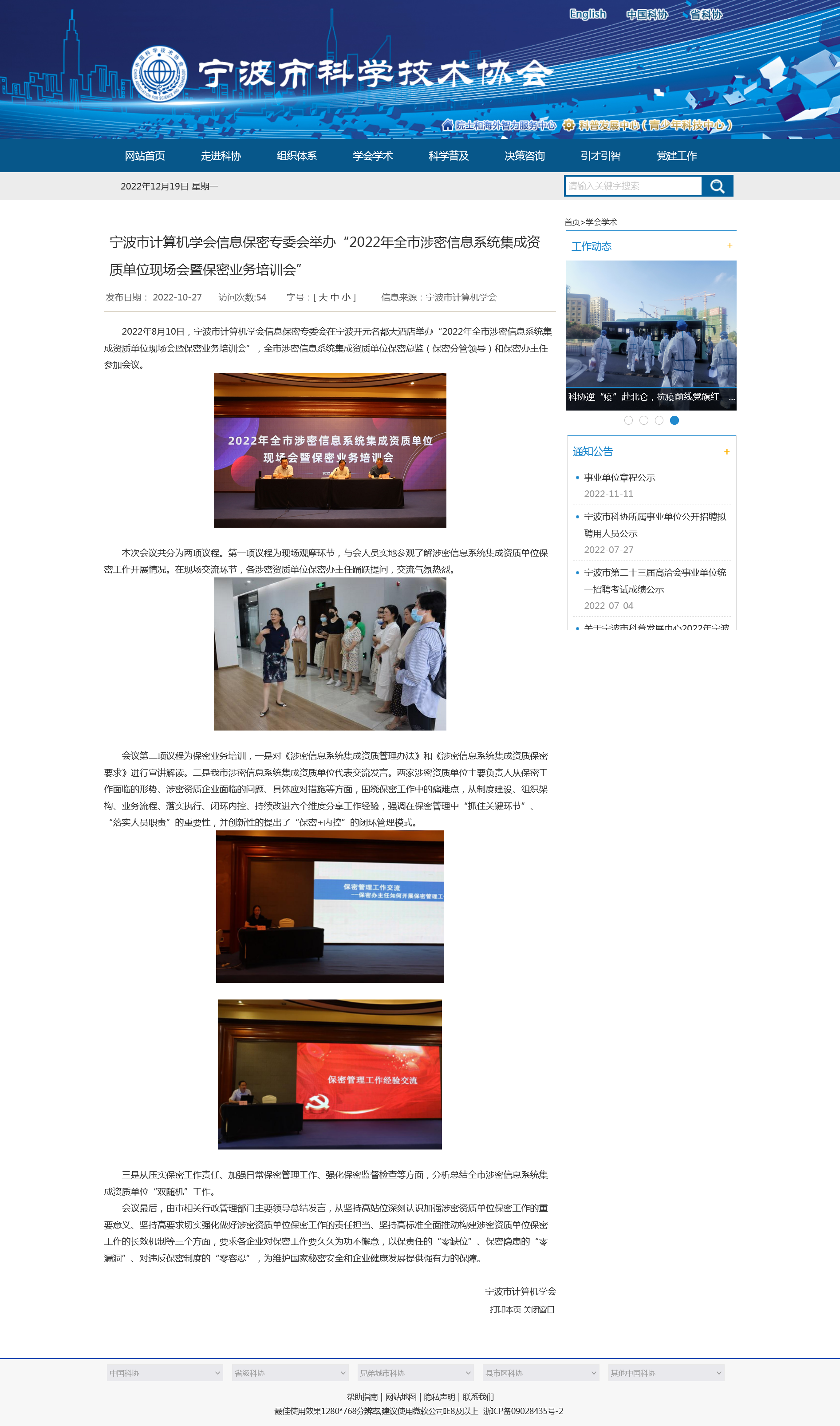
Task: Open 院士和海外智力服务中心 link
Action: (505, 126)
